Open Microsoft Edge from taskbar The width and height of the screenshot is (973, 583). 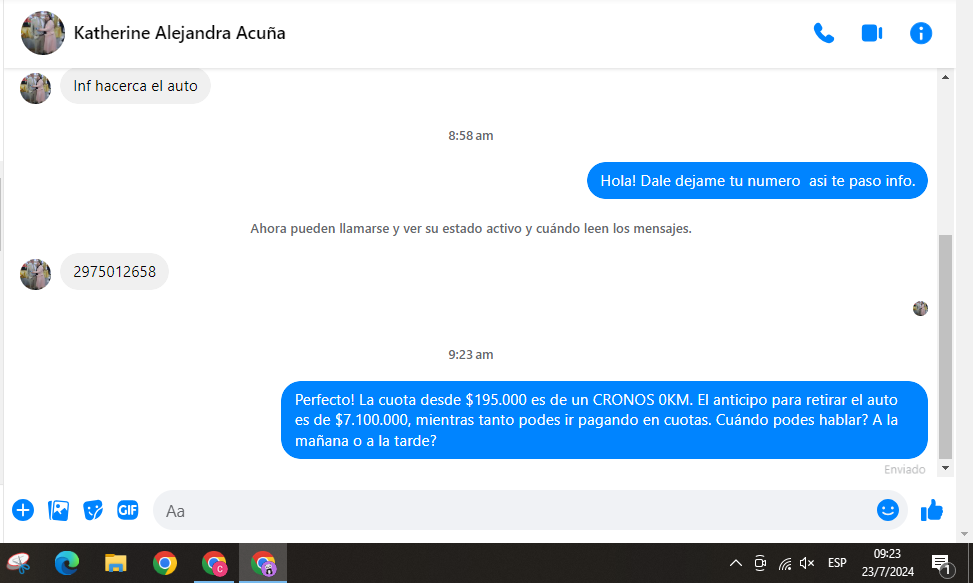click(67, 564)
